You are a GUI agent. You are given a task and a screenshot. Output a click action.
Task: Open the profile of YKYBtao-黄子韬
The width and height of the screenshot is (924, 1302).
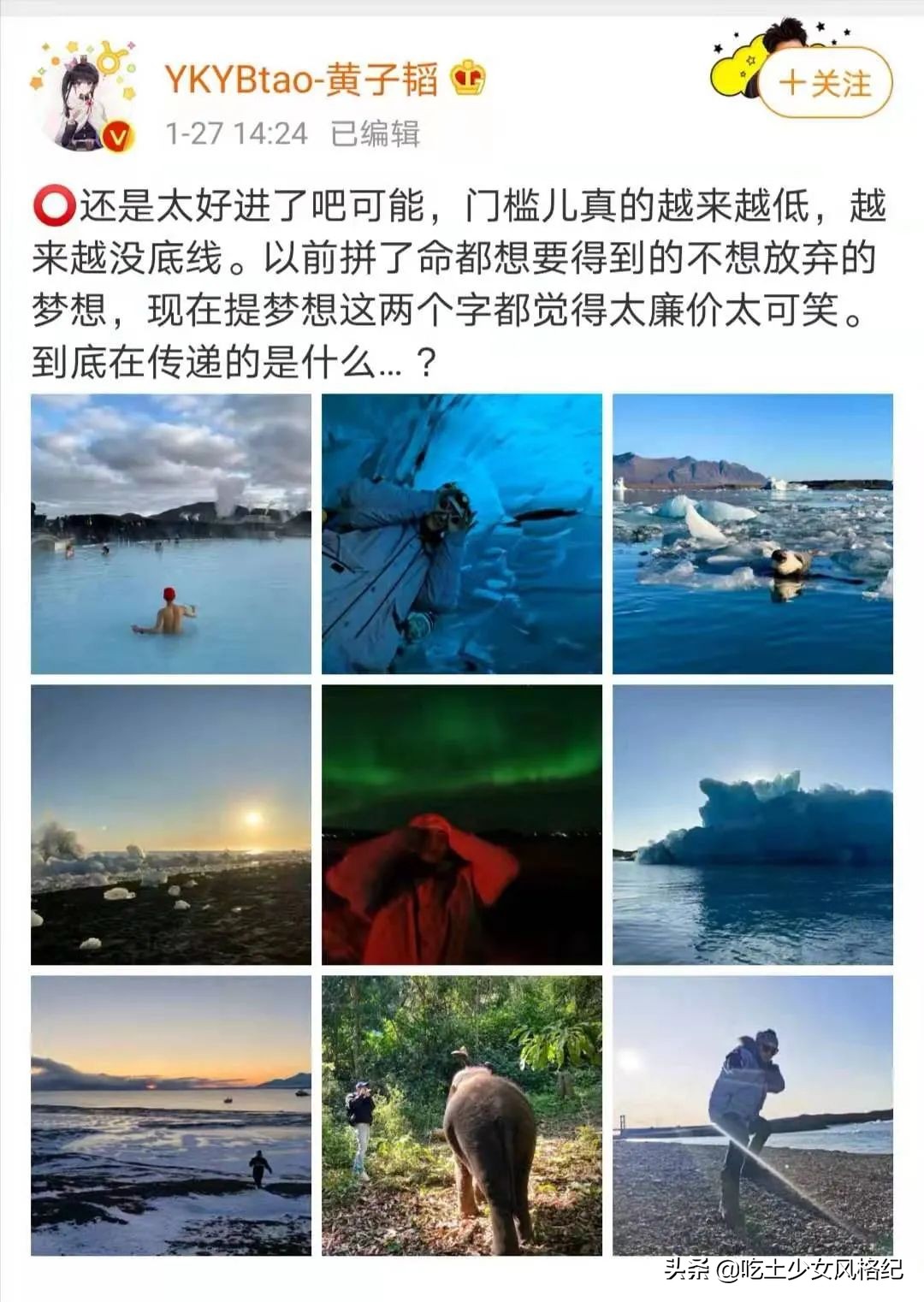point(304,77)
